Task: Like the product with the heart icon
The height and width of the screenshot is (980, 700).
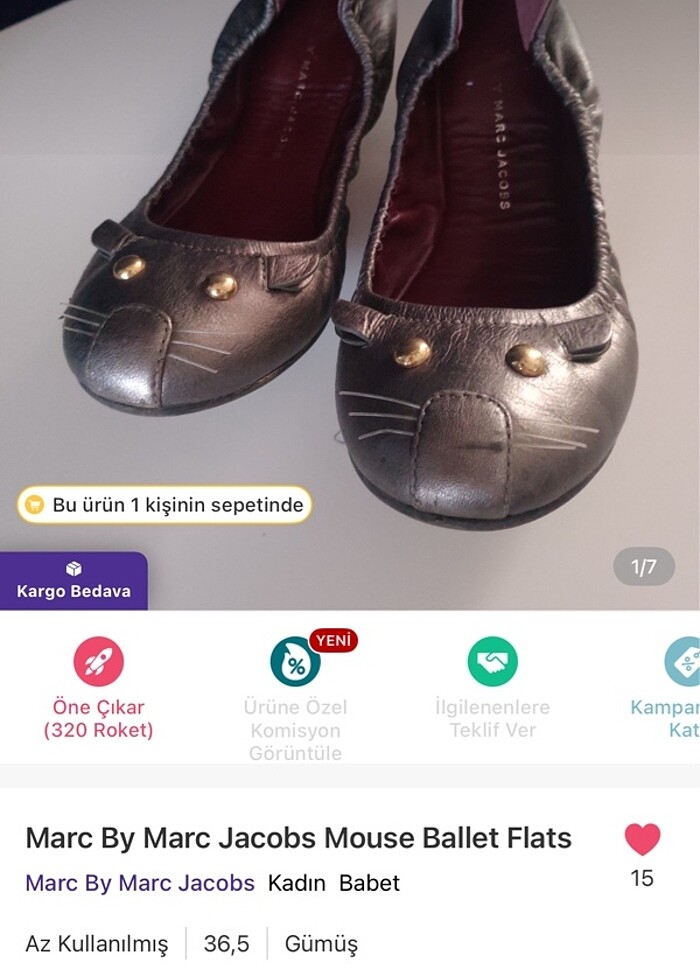Action: point(642,840)
